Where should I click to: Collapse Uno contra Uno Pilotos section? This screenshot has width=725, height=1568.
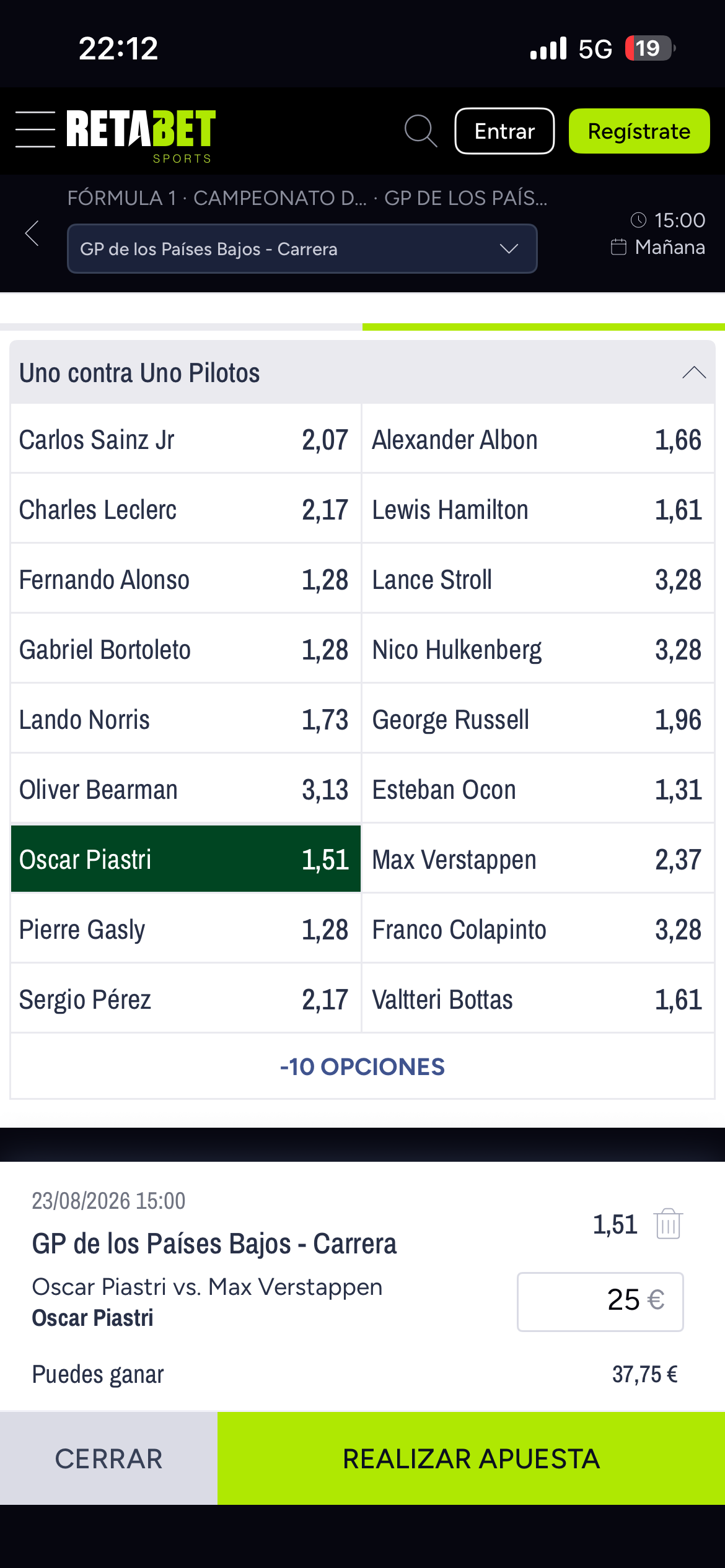pos(693,372)
